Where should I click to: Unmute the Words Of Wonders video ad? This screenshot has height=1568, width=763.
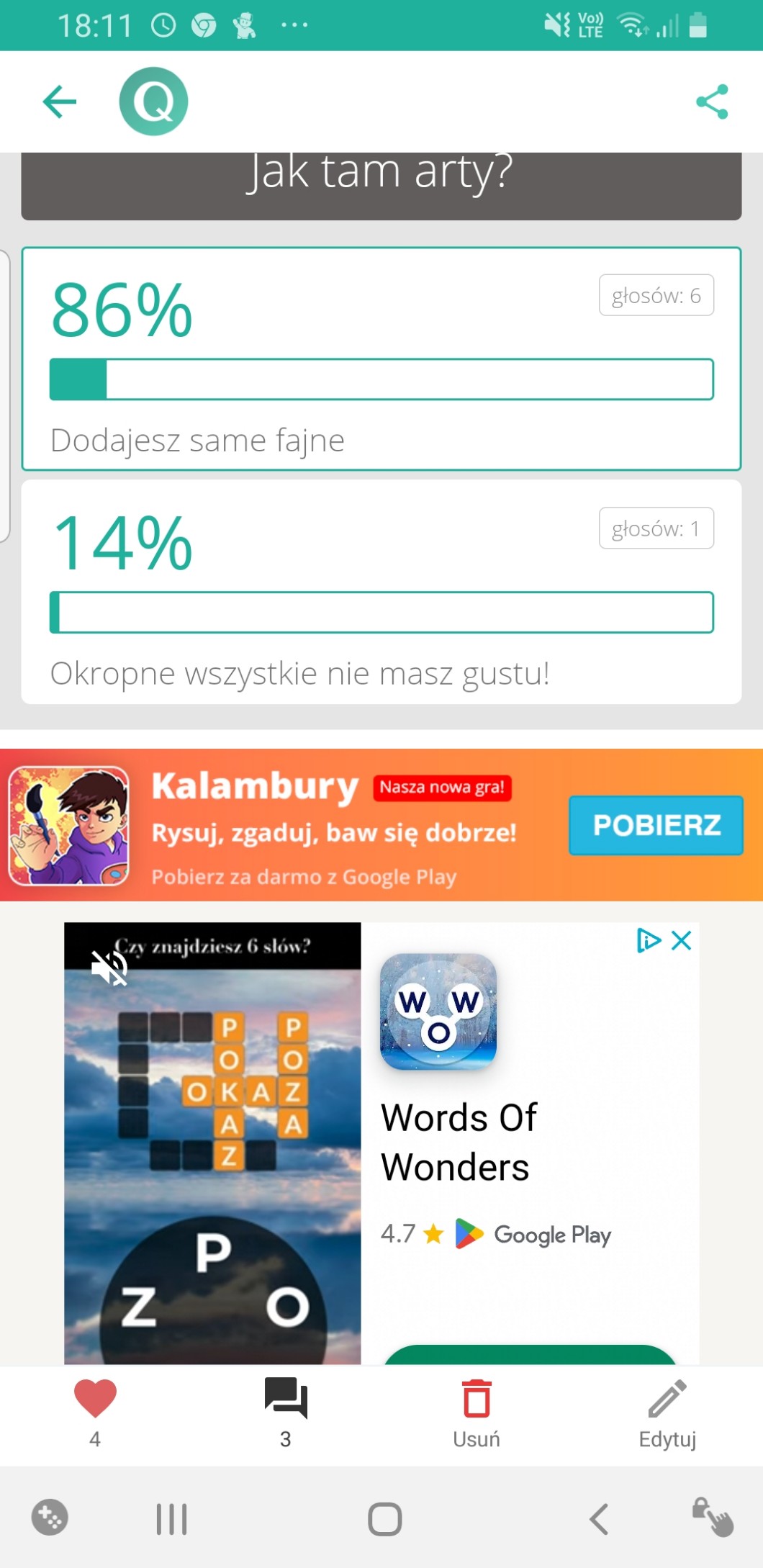(109, 967)
